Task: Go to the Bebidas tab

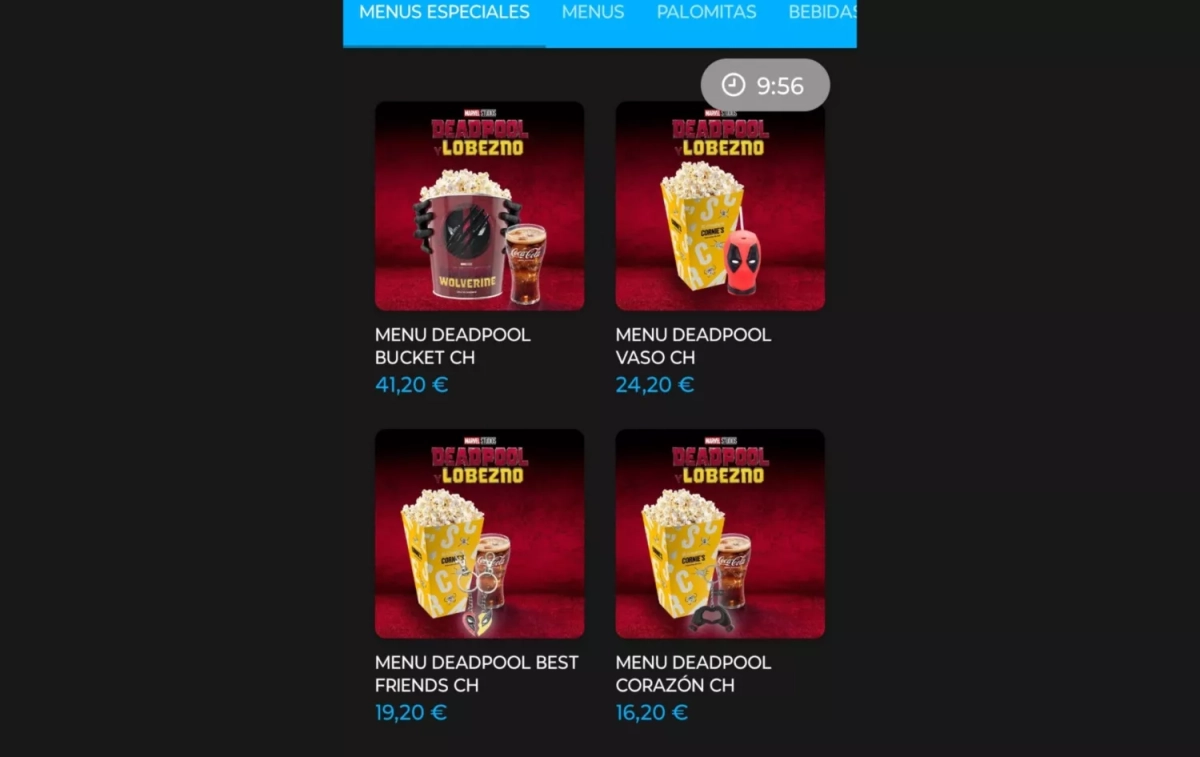Action: (x=820, y=13)
